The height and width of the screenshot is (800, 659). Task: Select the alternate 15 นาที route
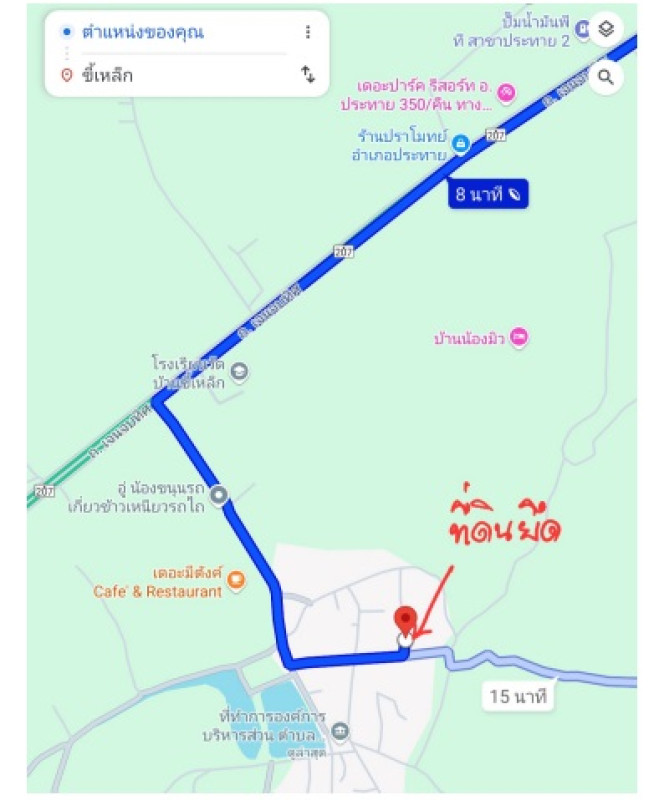coord(517,694)
